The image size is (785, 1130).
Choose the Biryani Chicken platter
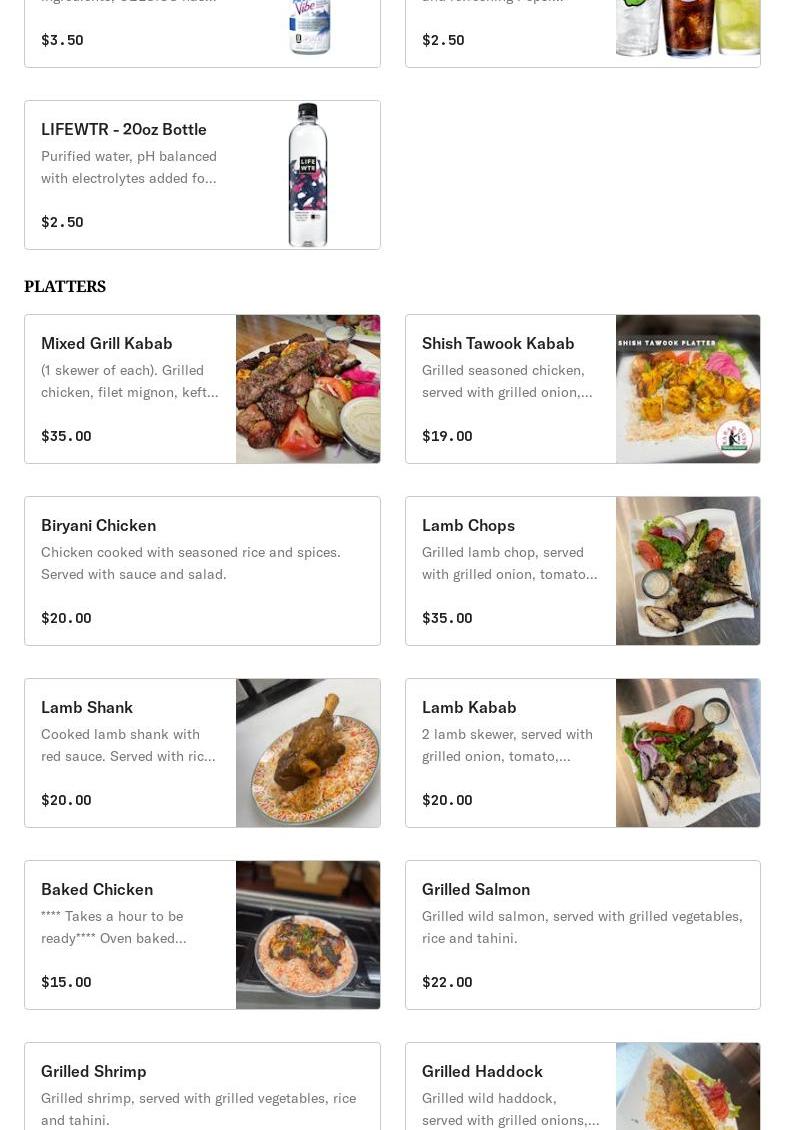click(202, 571)
